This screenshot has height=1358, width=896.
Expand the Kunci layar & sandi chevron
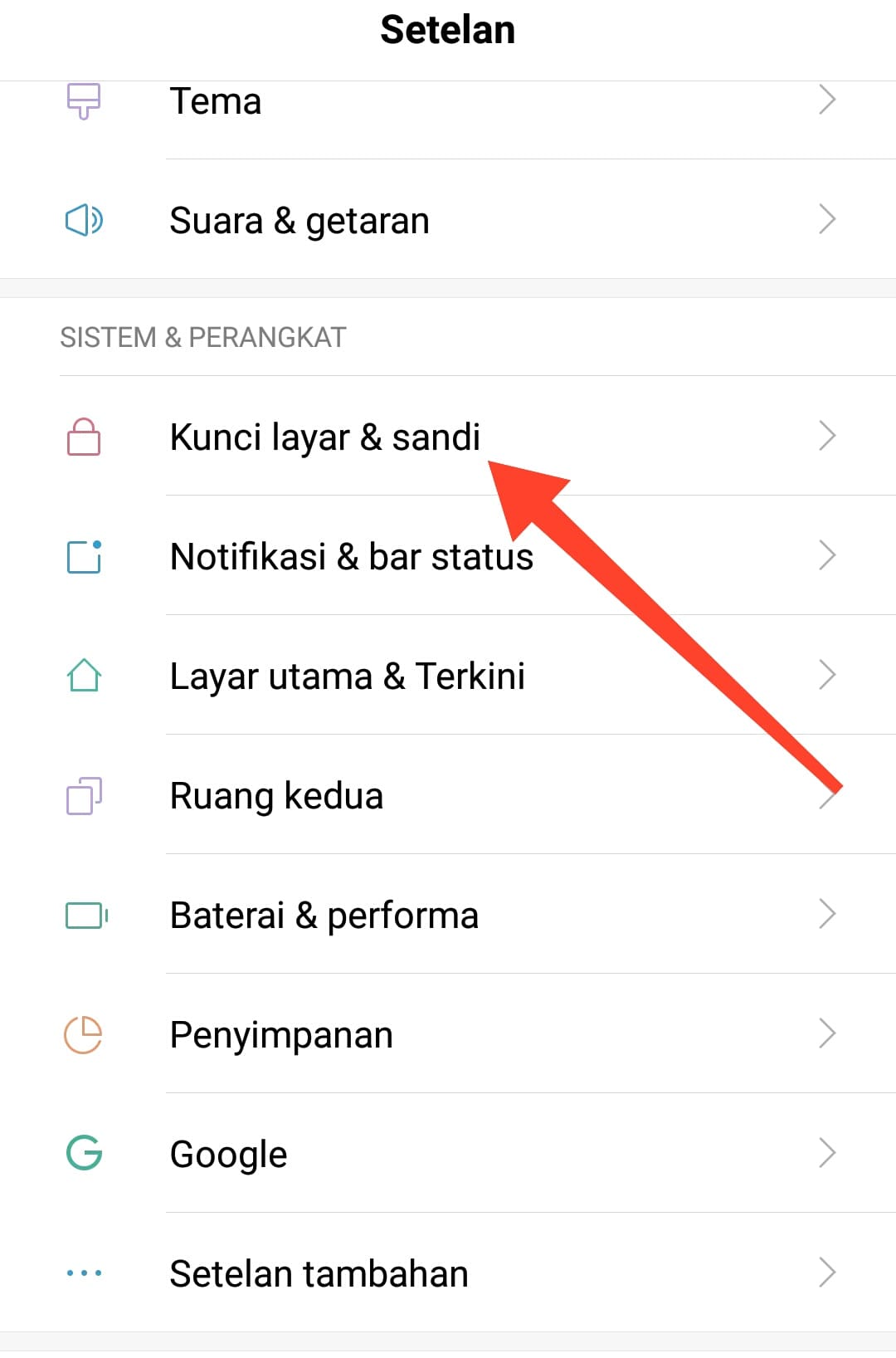pyautogui.click(x=826, y=437)
